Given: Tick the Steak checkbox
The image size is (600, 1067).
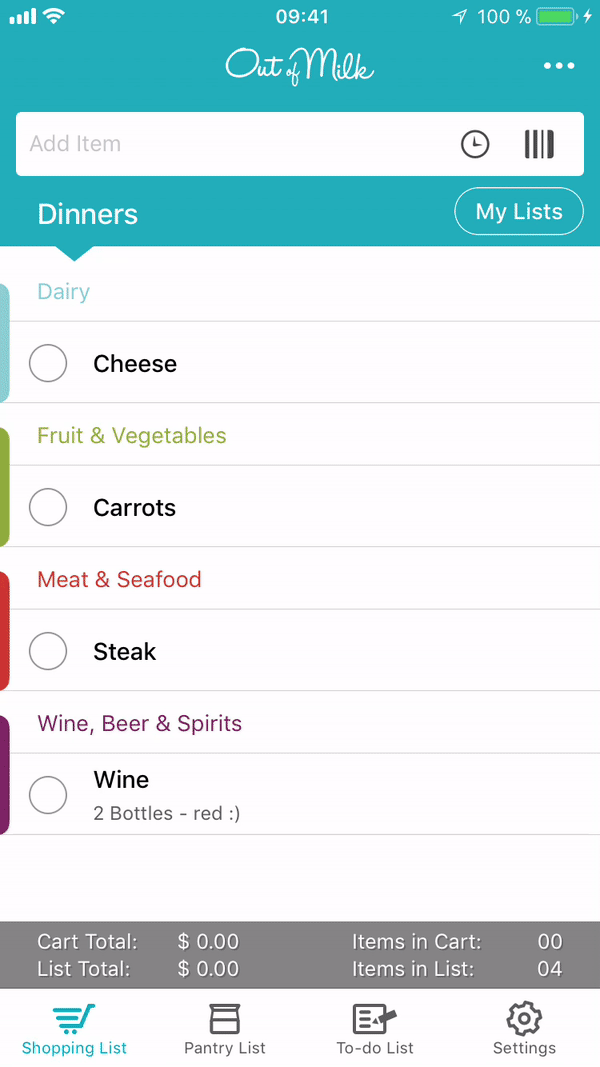Looking at the screenshot, I should pos(48,651).
